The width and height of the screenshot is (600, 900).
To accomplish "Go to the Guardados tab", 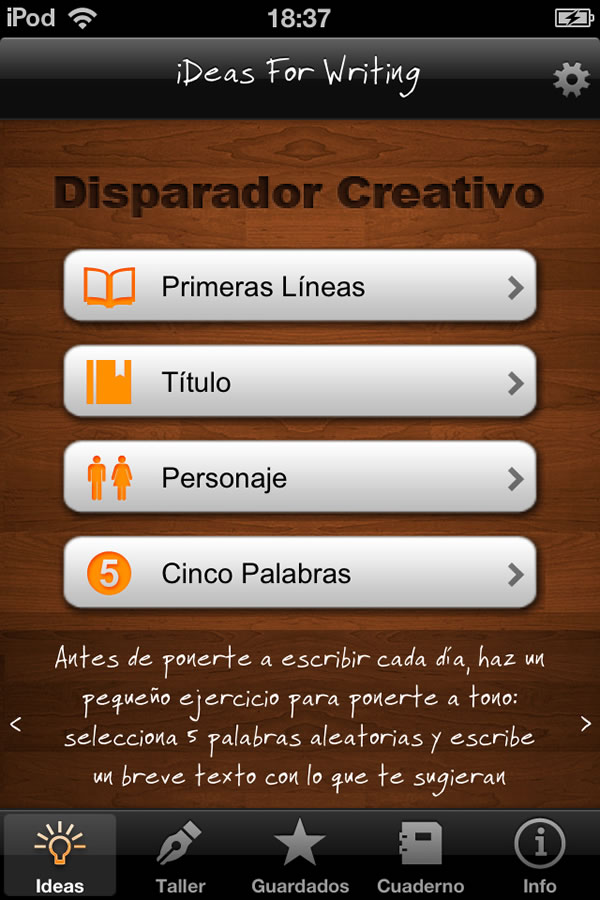I will click(x=300, y=856).
